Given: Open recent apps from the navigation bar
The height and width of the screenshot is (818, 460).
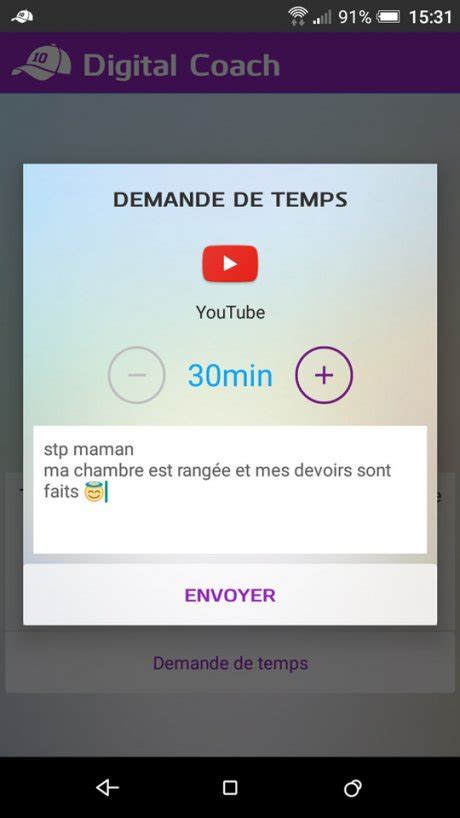Looking at the screenshot, I should pos(353,788).
